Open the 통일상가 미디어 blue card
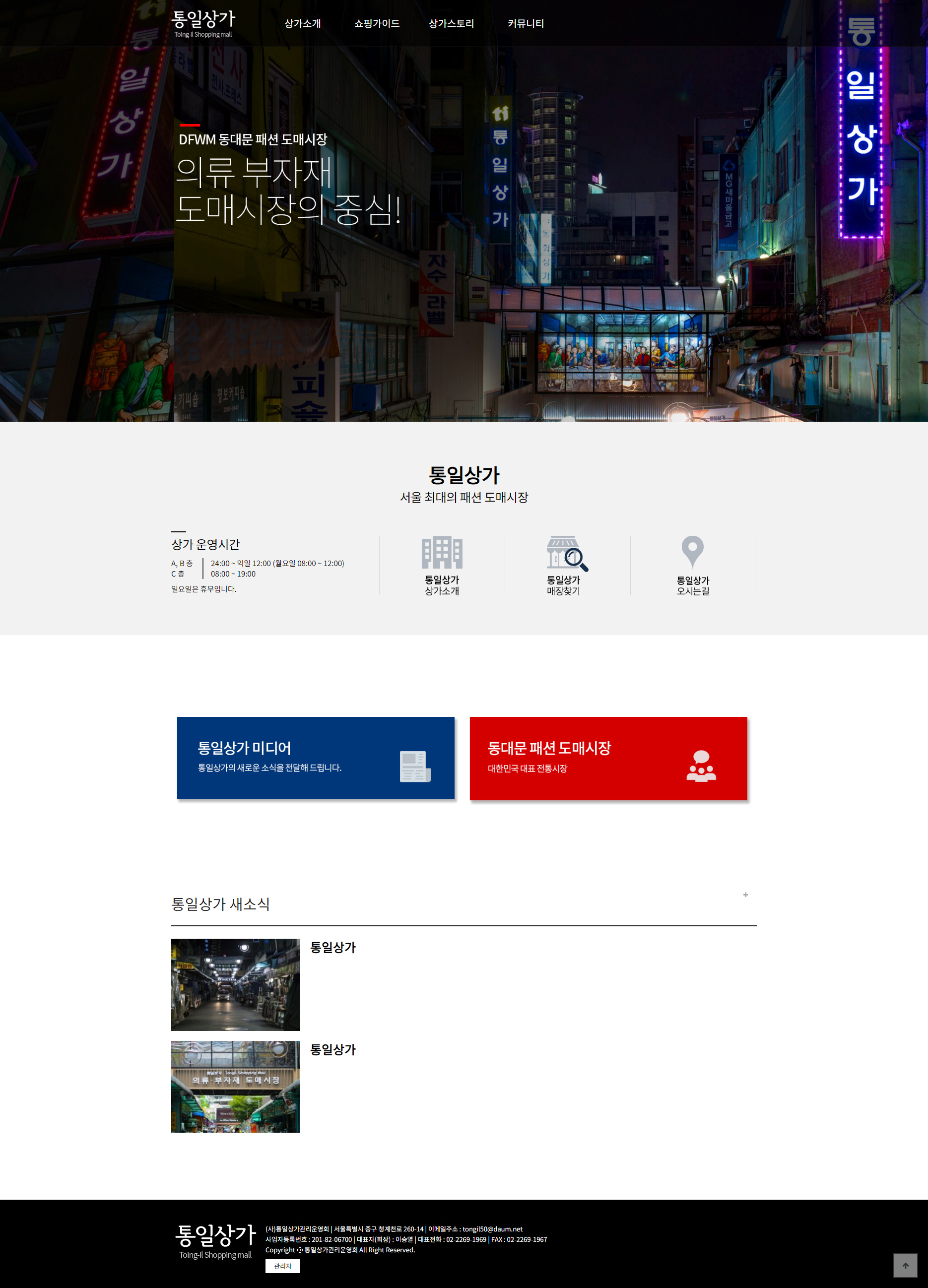Image resolution: width=928 pixels, height=1288 pixels. pyautogui.click(x=315, y=758)
